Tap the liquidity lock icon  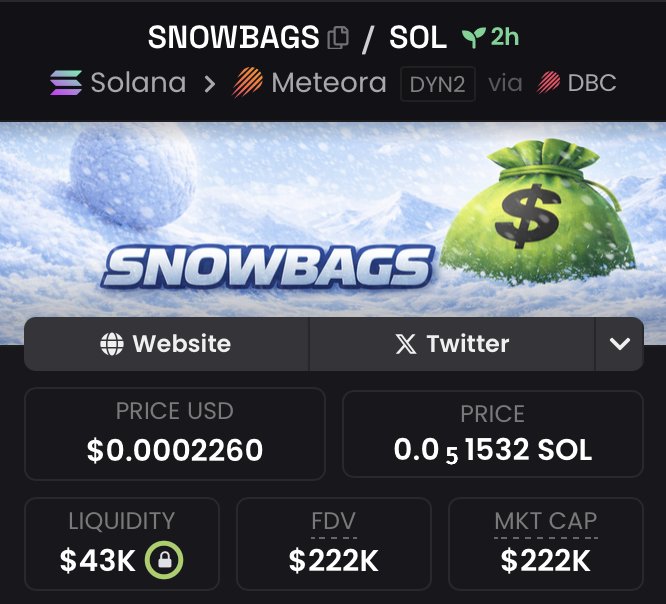tap(164, 561)
